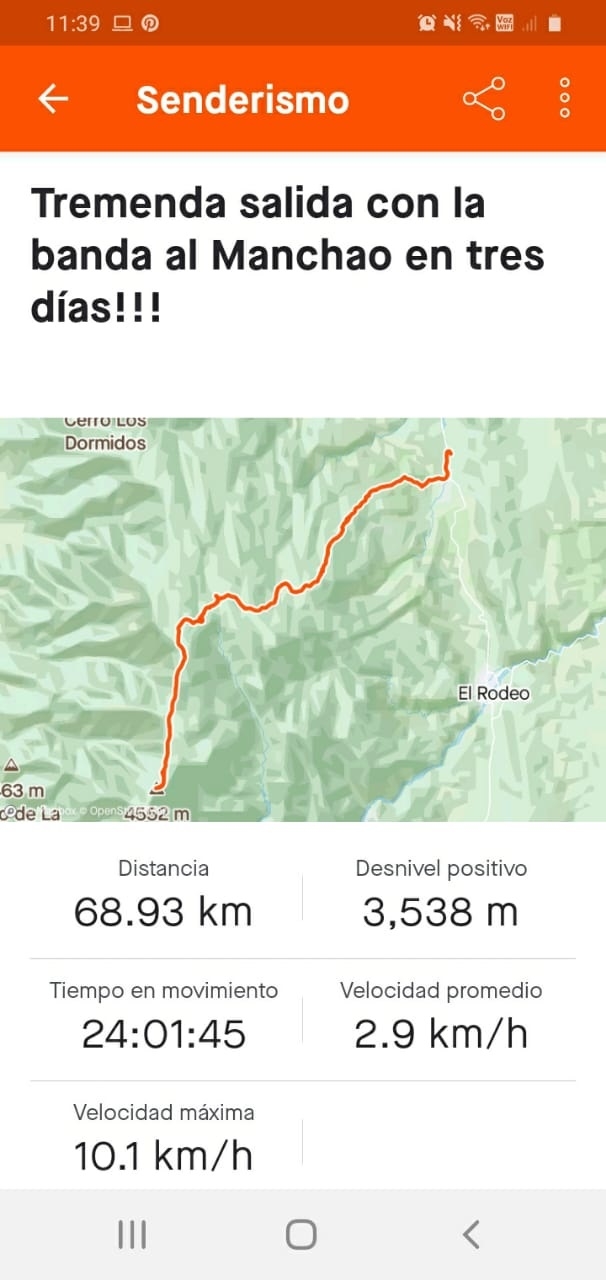Open the three-dot overflow menu
The image size is (606, 1280).
(565, 99)
